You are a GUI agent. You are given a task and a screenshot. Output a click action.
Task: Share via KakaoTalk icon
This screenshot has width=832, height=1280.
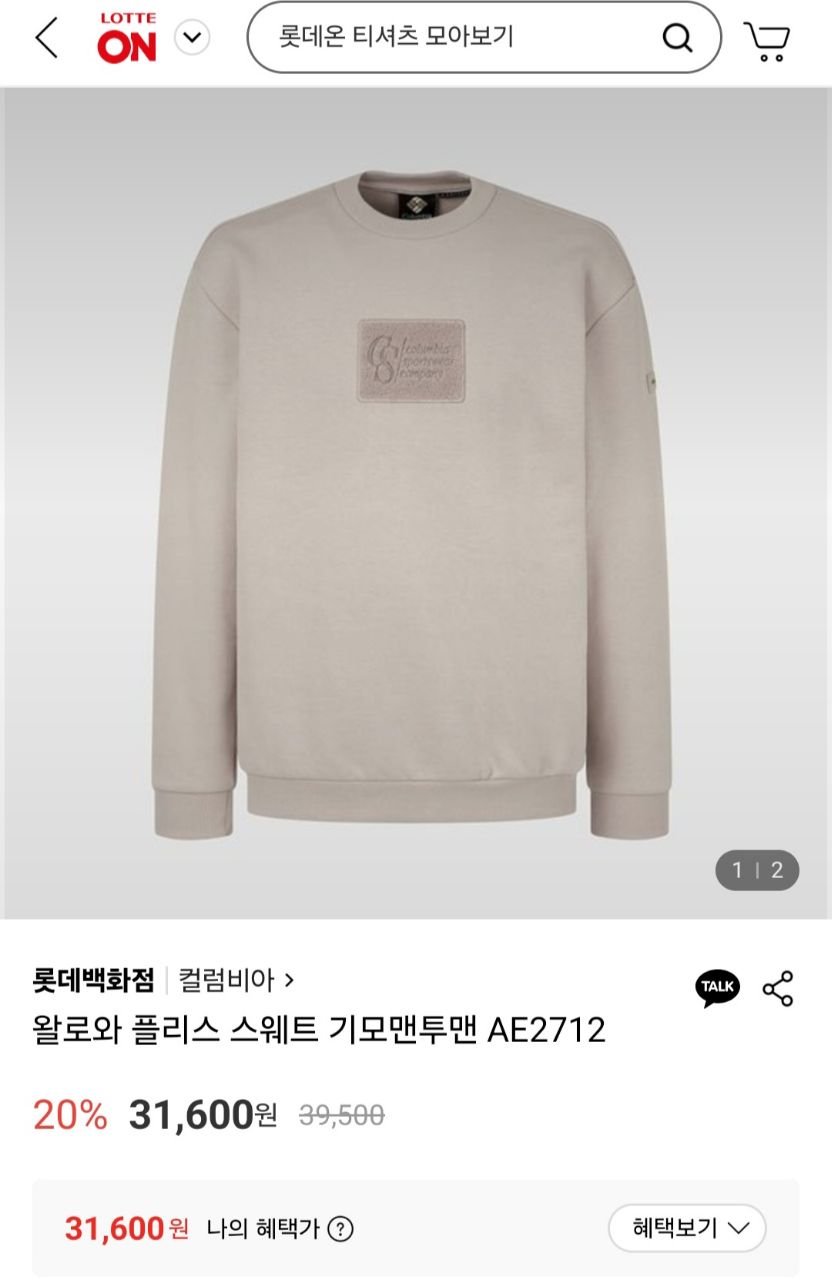point(717,988)
